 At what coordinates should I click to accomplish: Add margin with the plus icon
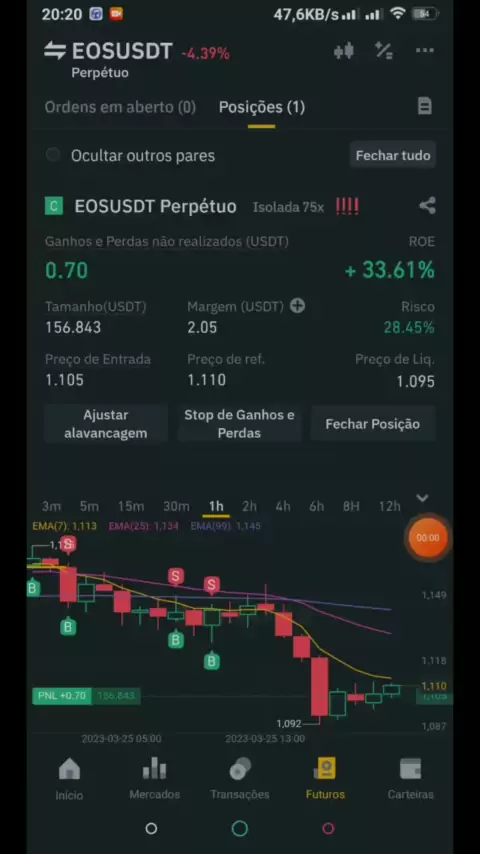coord(297,306)
